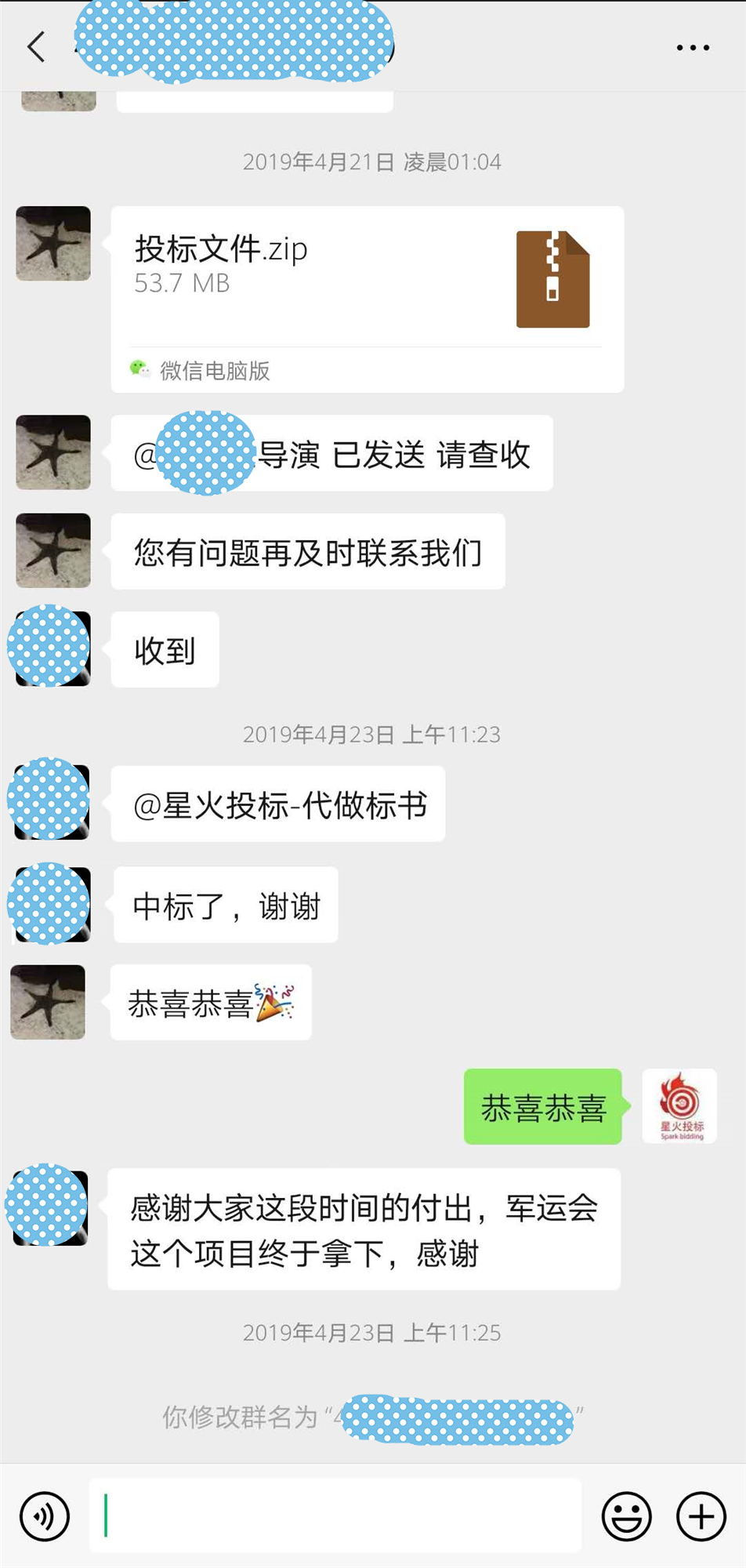Open the plus attachment menu
Viewport: 746px width, 1568px height.
click(701, 1515)
